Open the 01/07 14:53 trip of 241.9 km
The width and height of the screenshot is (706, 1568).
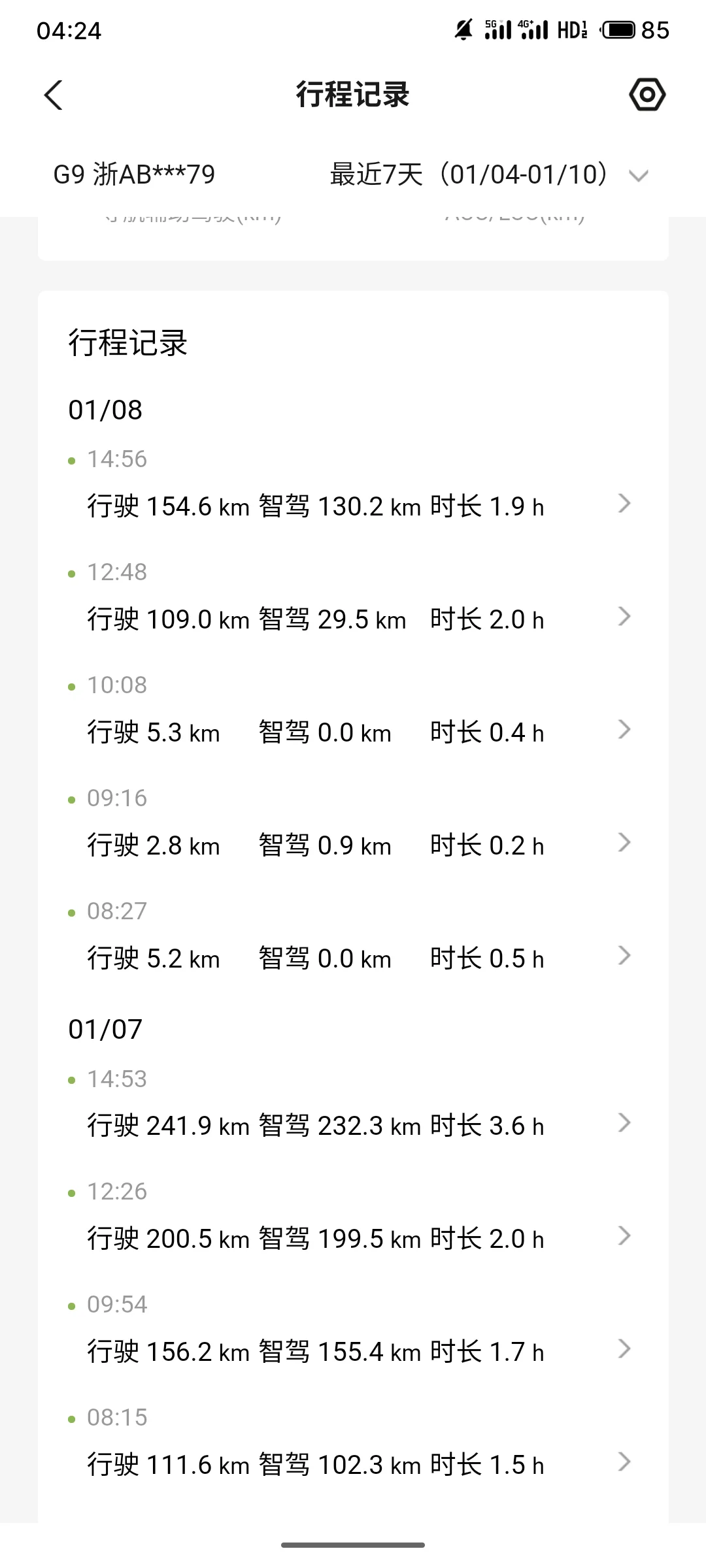353,1104
